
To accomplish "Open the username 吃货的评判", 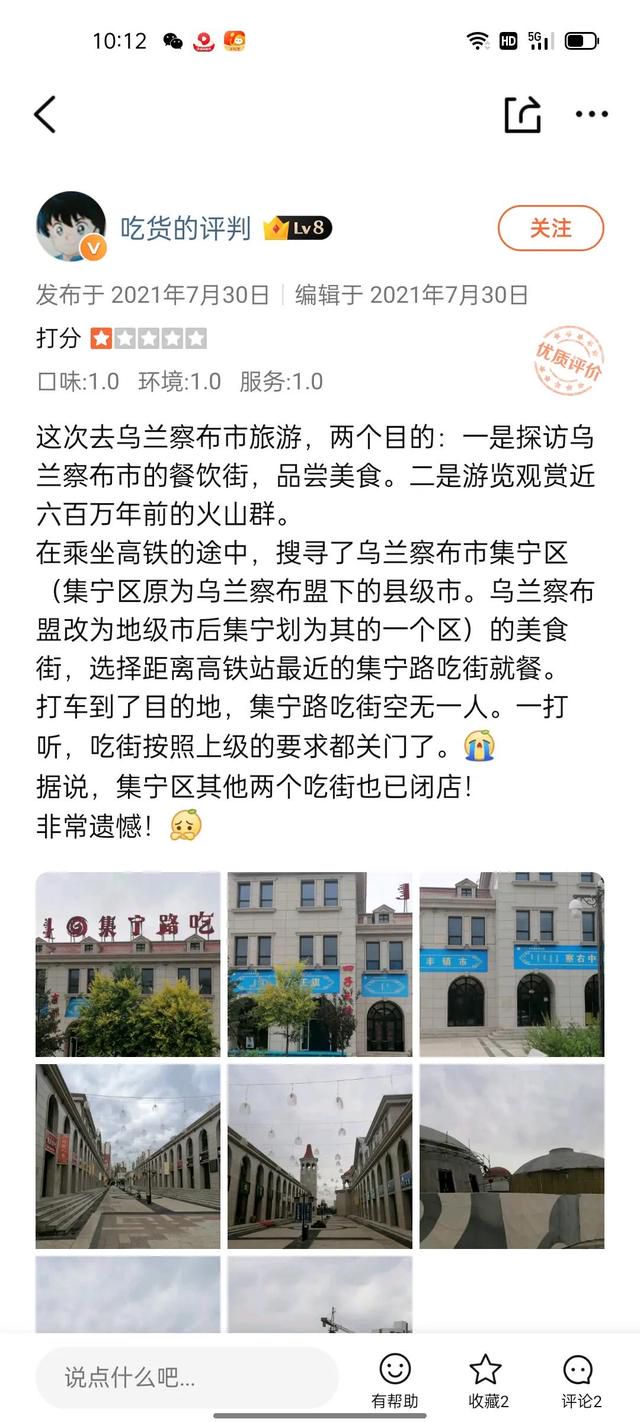I will [185, 229].
